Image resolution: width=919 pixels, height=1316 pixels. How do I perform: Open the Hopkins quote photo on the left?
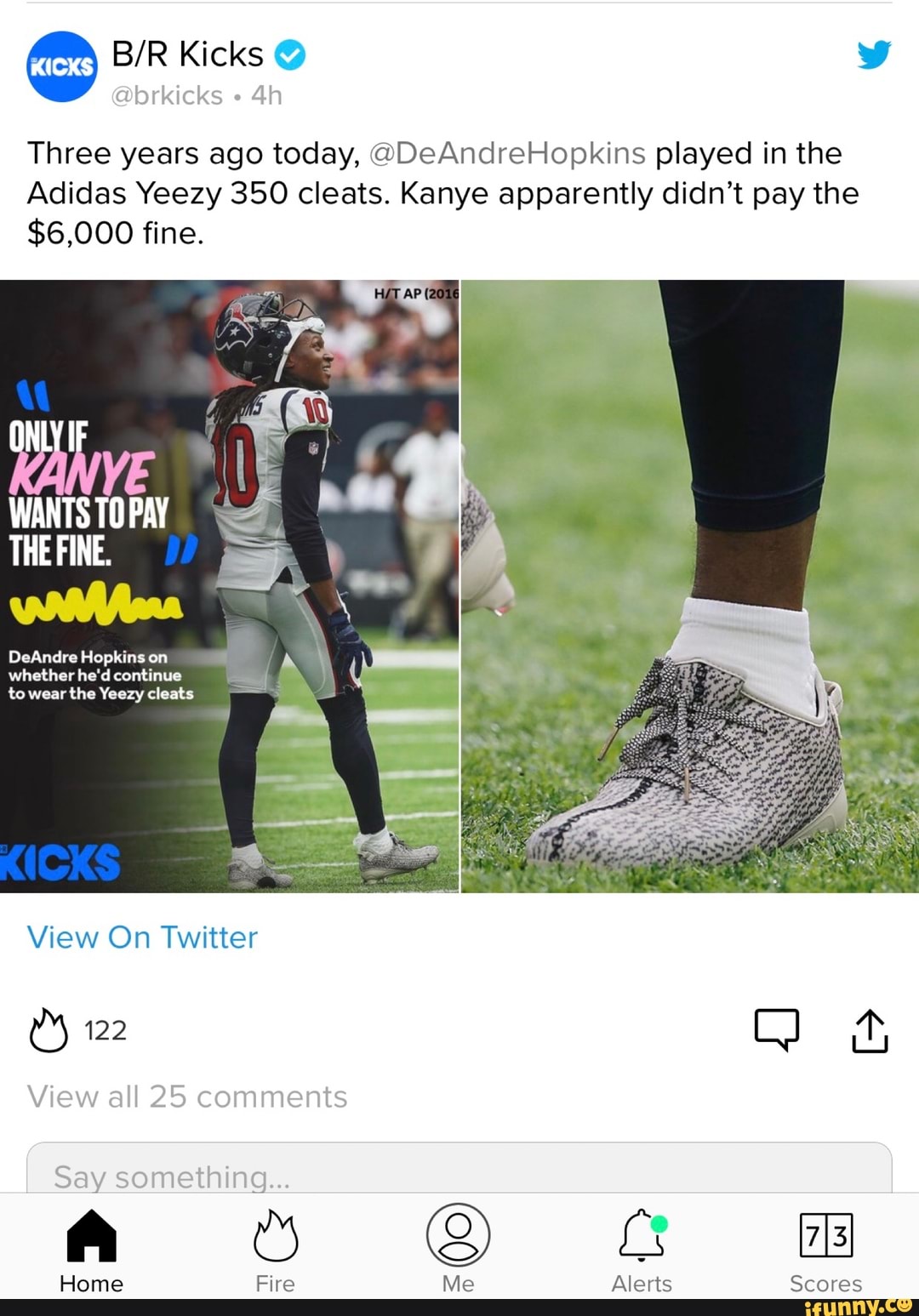pyautogui.click(x=229, y=586)
